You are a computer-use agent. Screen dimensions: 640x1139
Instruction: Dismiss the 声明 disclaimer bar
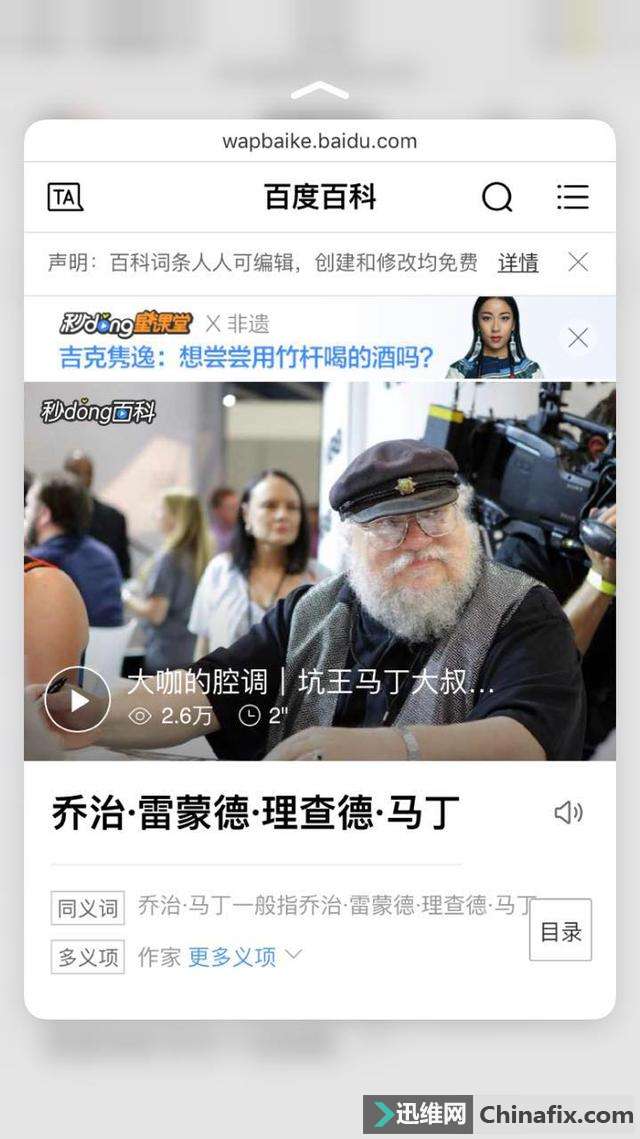[x=578, y=262]
